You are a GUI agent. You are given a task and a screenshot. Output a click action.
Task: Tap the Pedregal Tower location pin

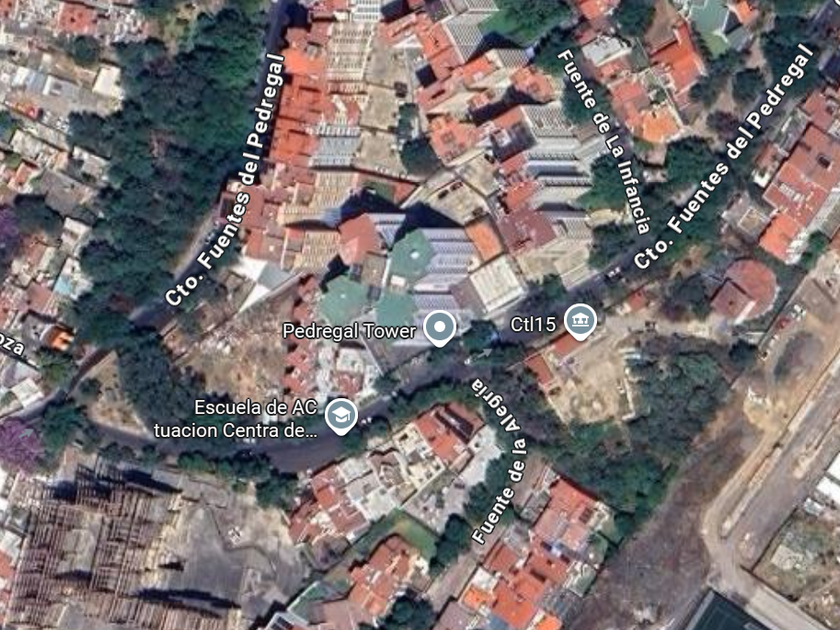[439, 327]
